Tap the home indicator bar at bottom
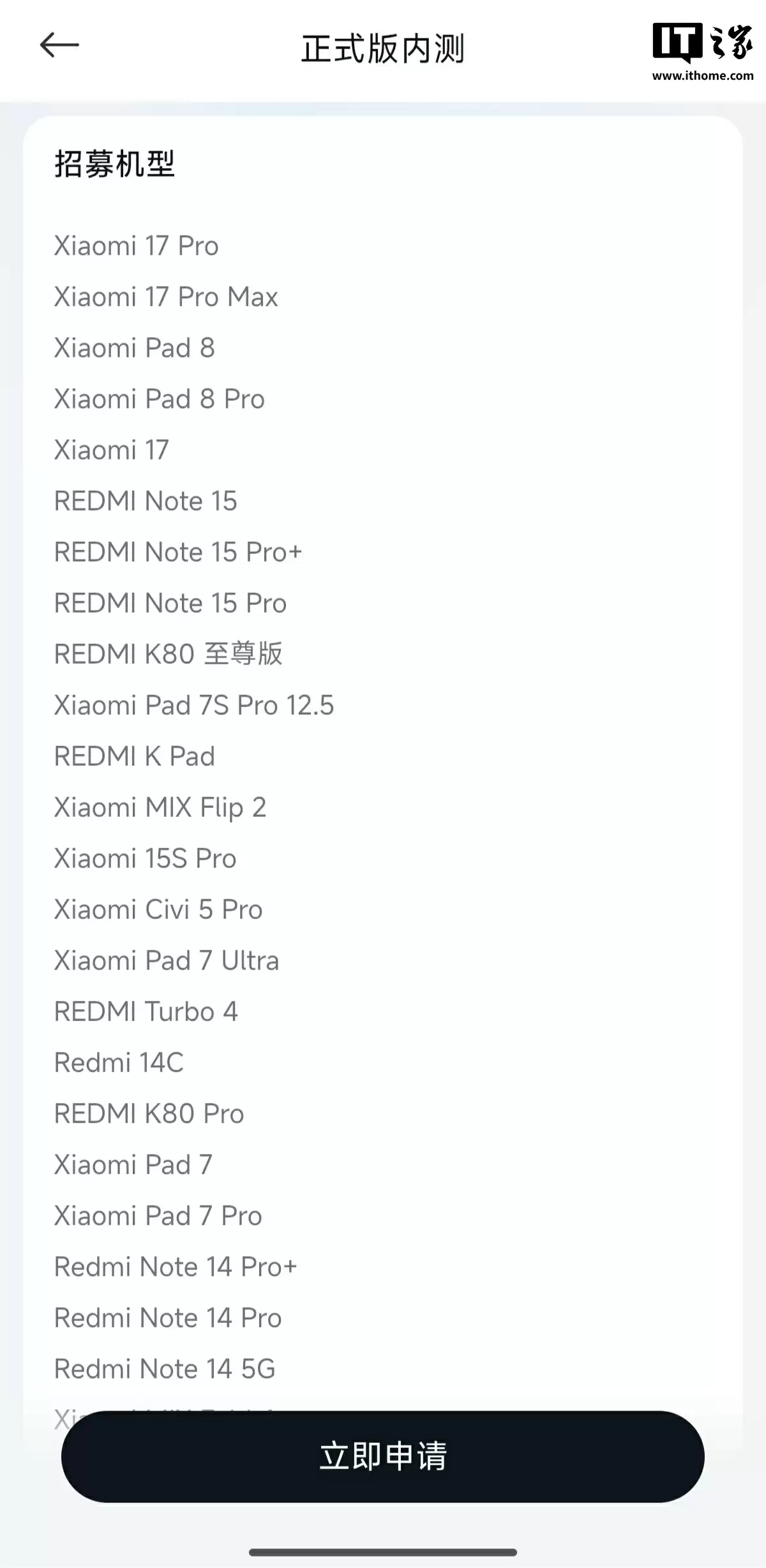766x1568 pixels. click(x=383, y=1552)
